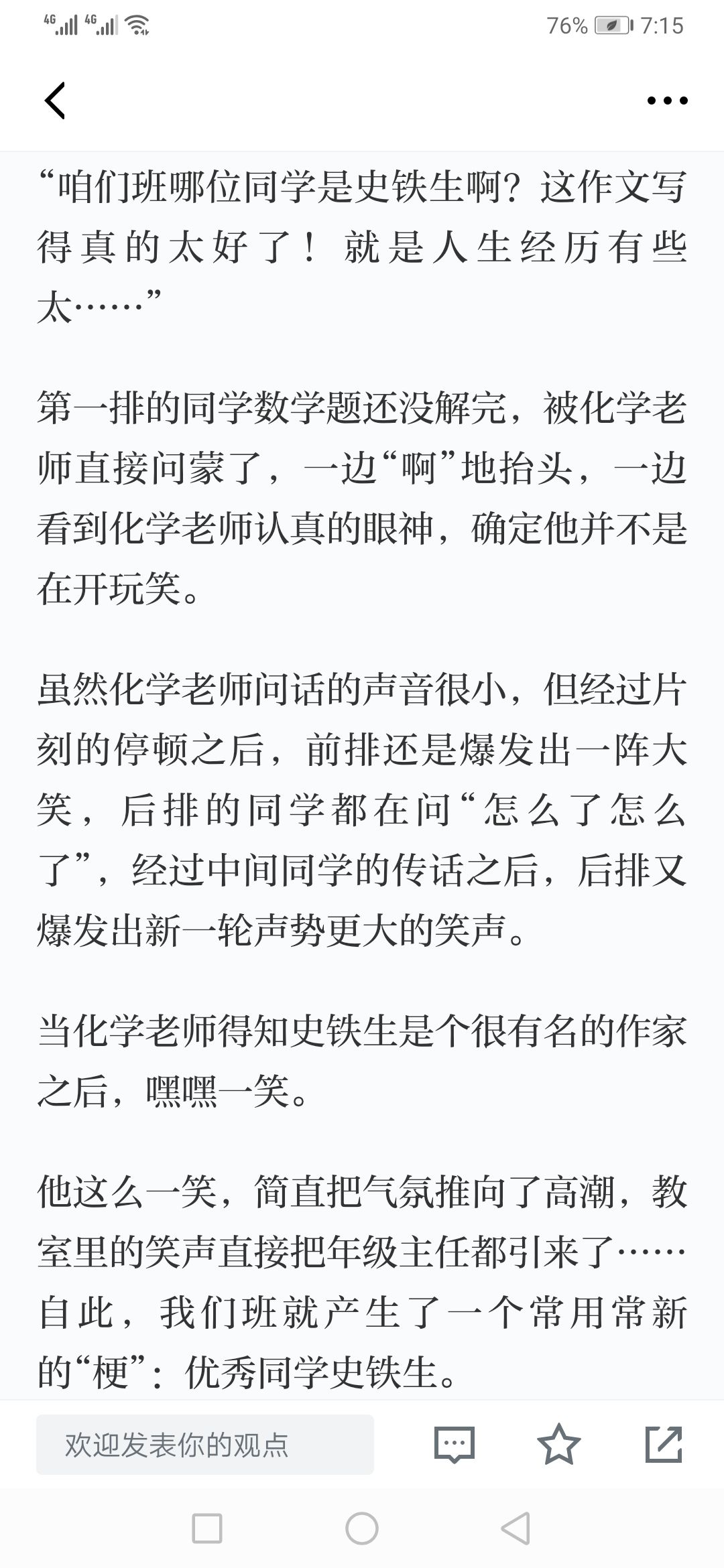Open the three-dot overflow menu
This screenshot has height=1568, width=724.
pos(667,101)
